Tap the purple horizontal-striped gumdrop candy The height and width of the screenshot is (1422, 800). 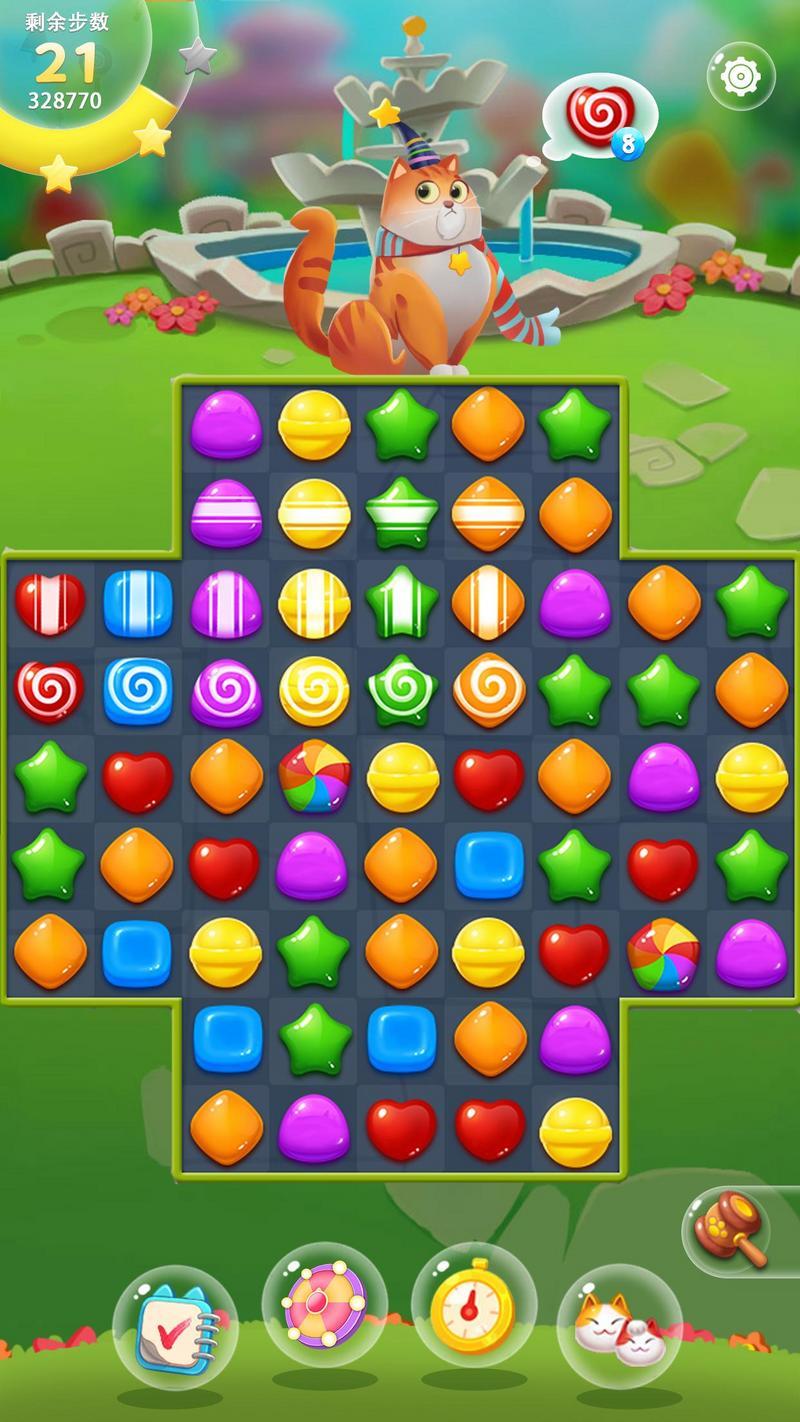[x=226, y=514]
